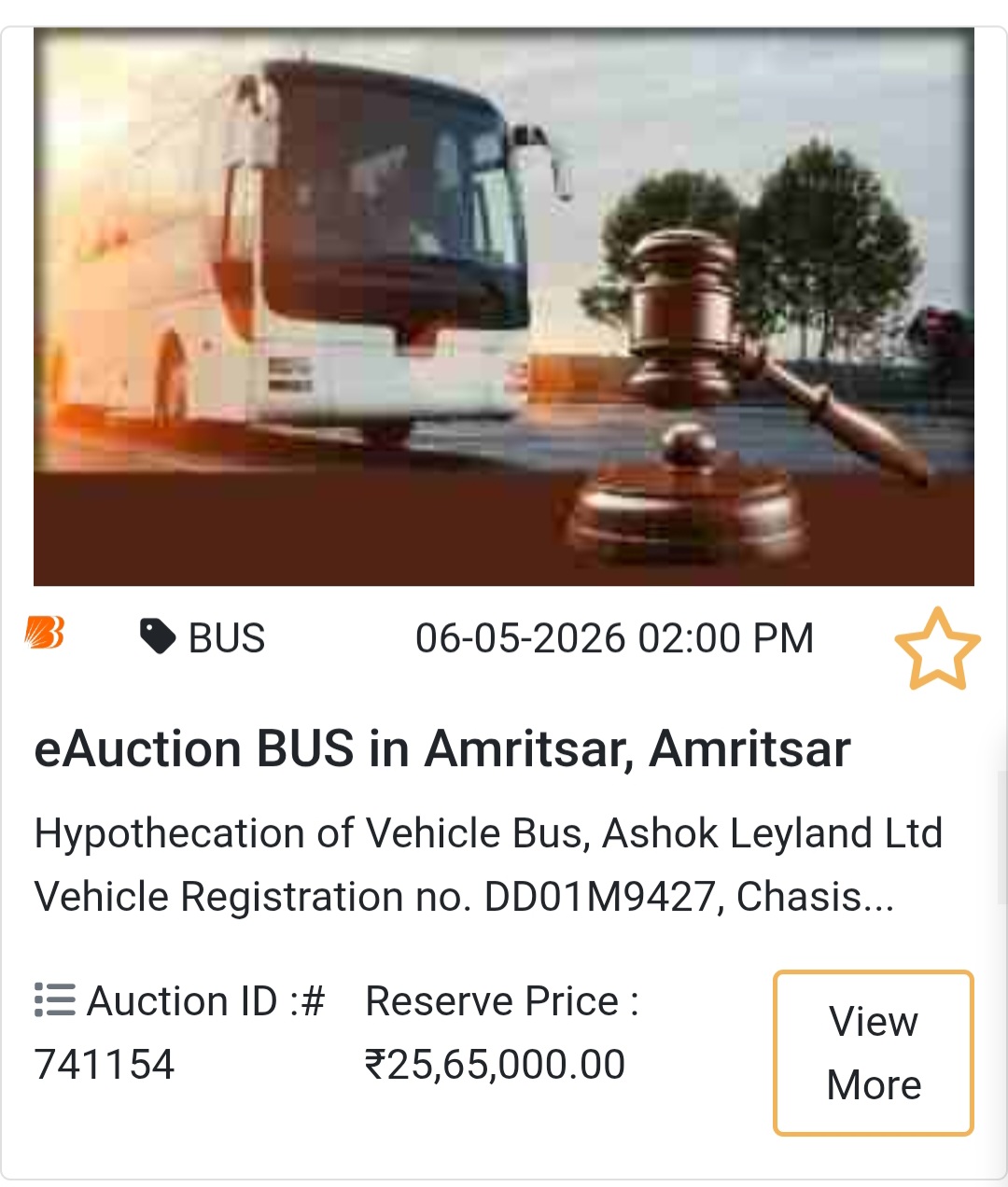
Task: Click the hamburger-style Auction ID icon
Action: click(x=53, y=999)
